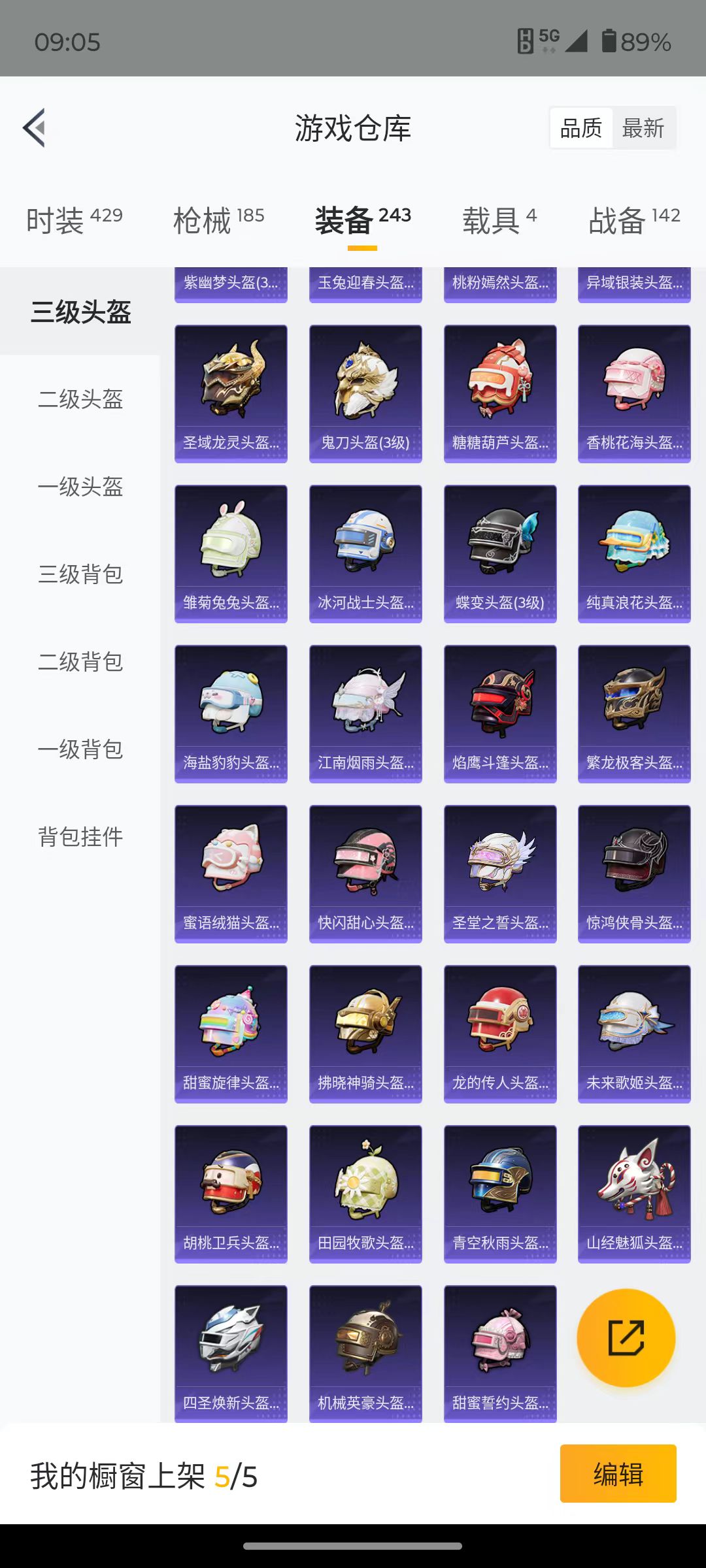
Task: Select the 甜蜜旋律头盔 item
Action: [231, 1034]
